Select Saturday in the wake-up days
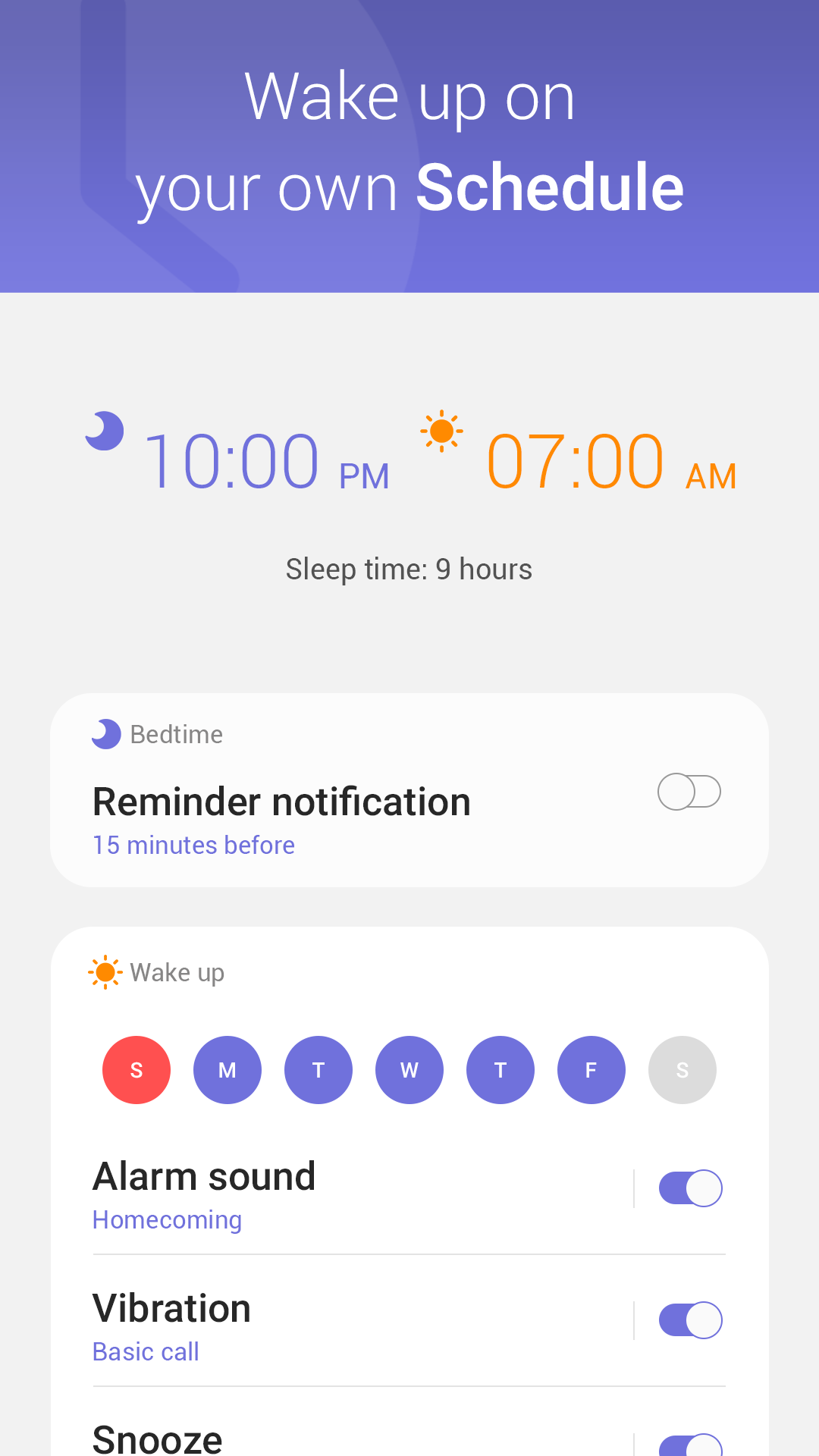This screenshot has height=1456, width=819. click(x=682, y=1069)
